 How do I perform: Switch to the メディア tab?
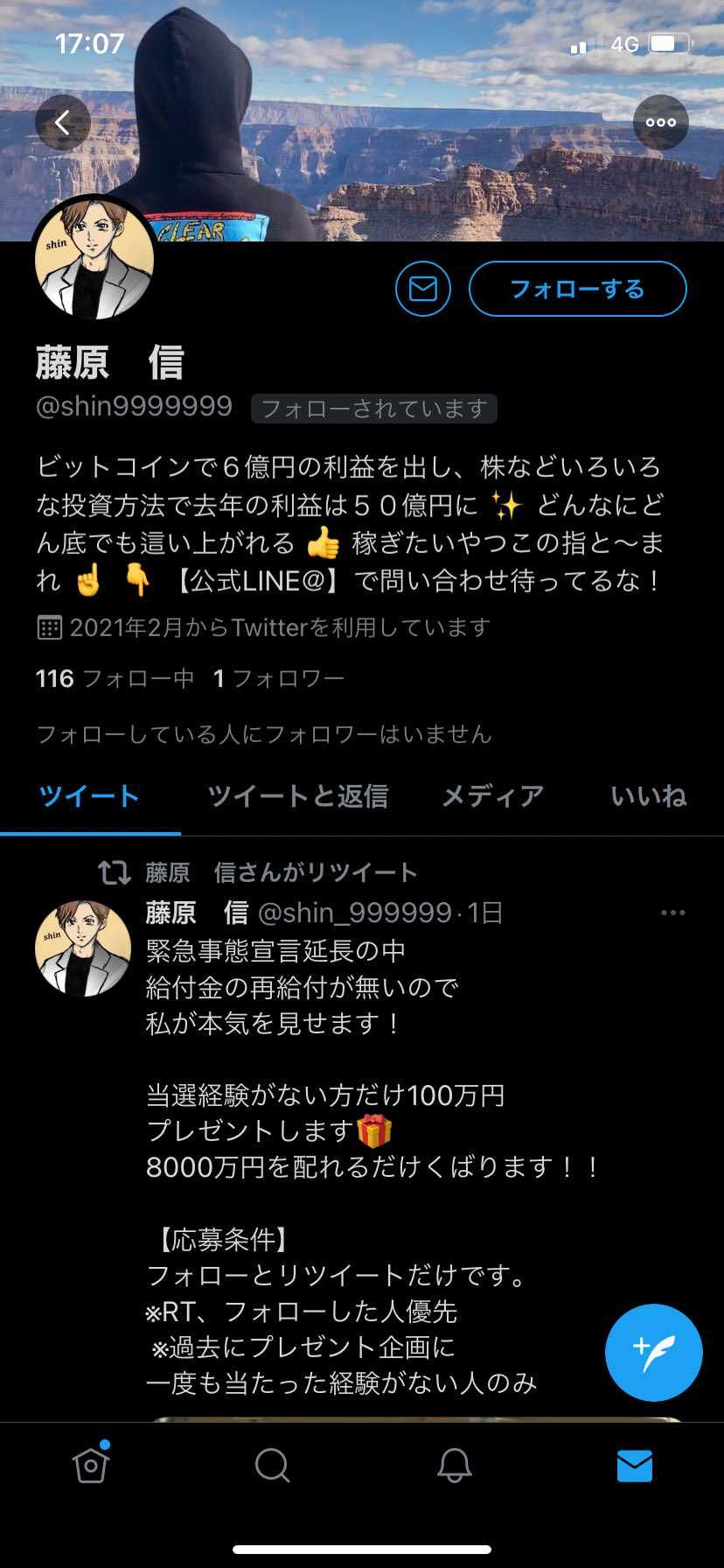[492, 796]
